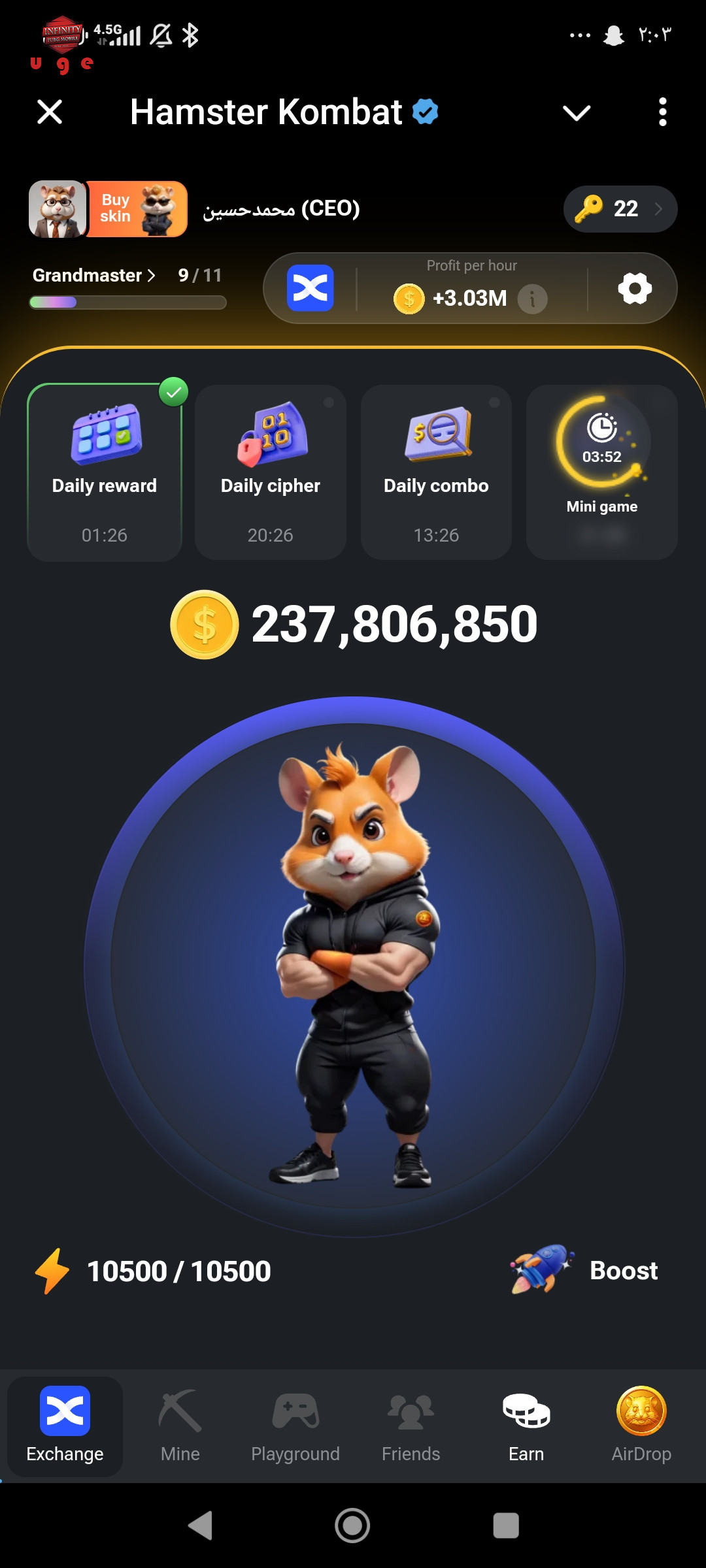Open the Mini game card
The image size is (706, 1568).
coord(602,472)
